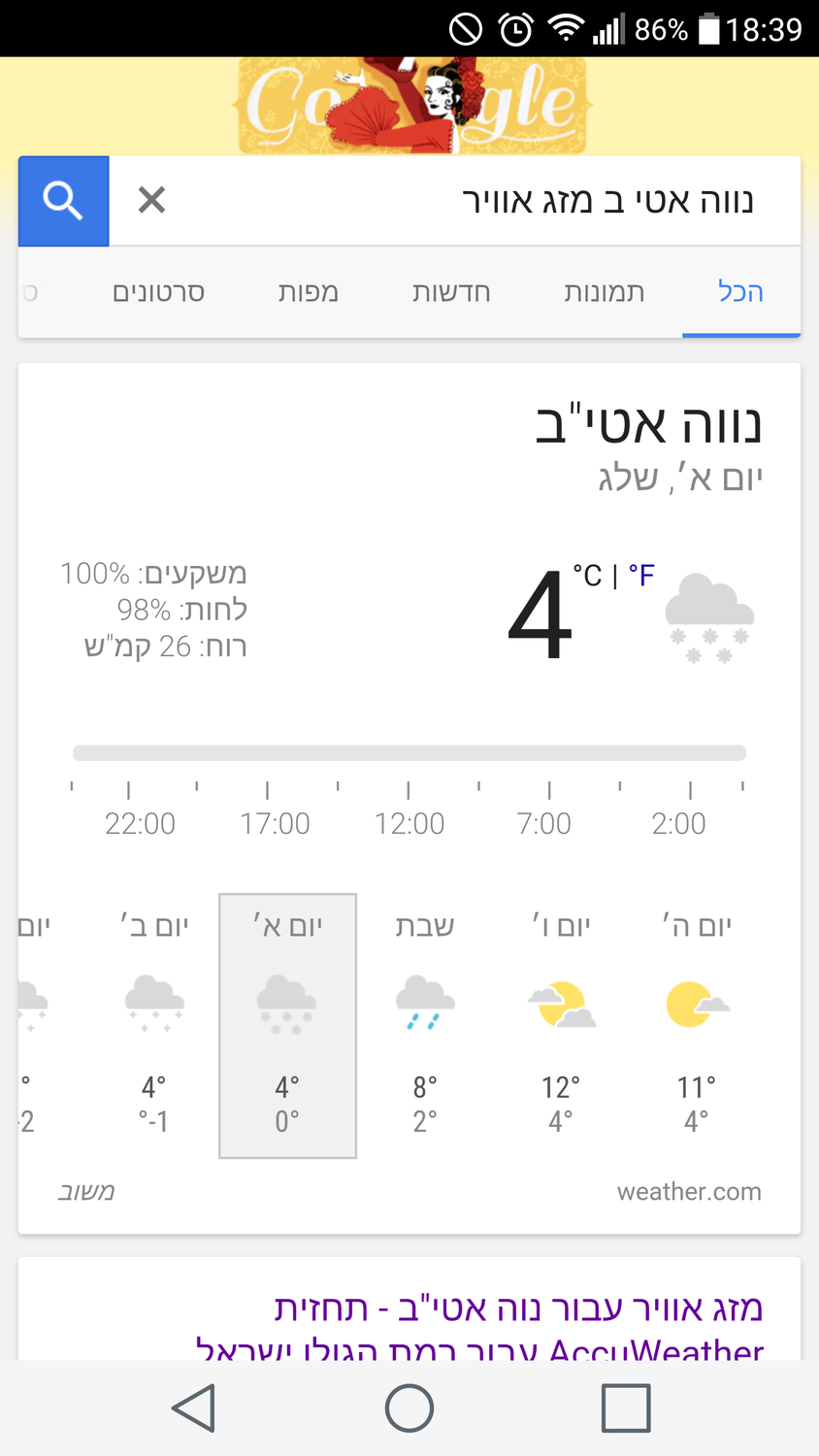Image resolution: width=819 pixels, height=1456 pixels.
Task: Change temperature units to °F
Action: 641,576
